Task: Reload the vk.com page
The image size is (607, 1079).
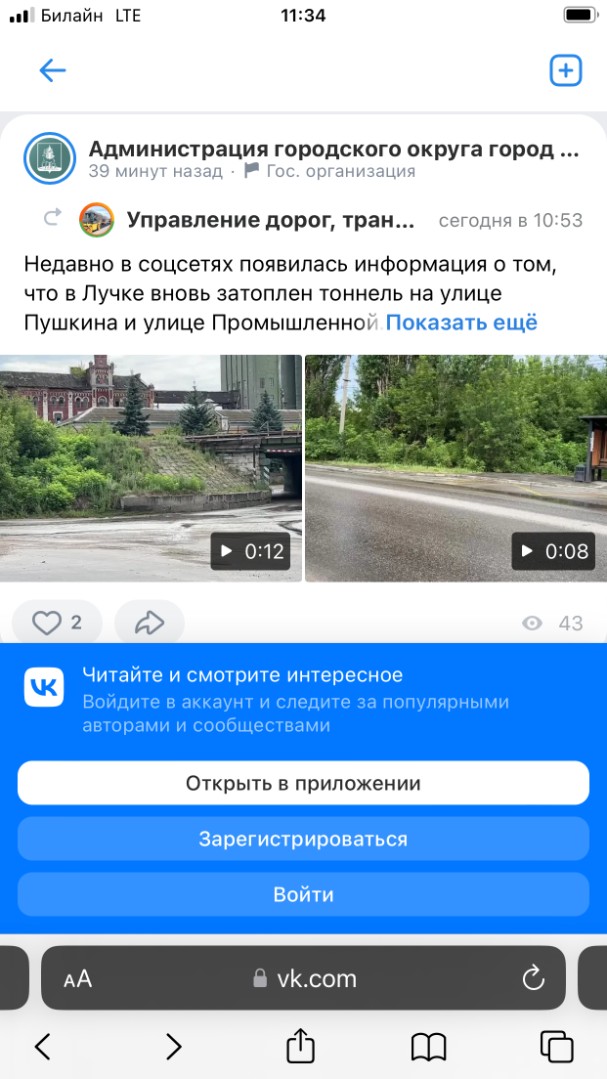Action: (x=533, y=978)
